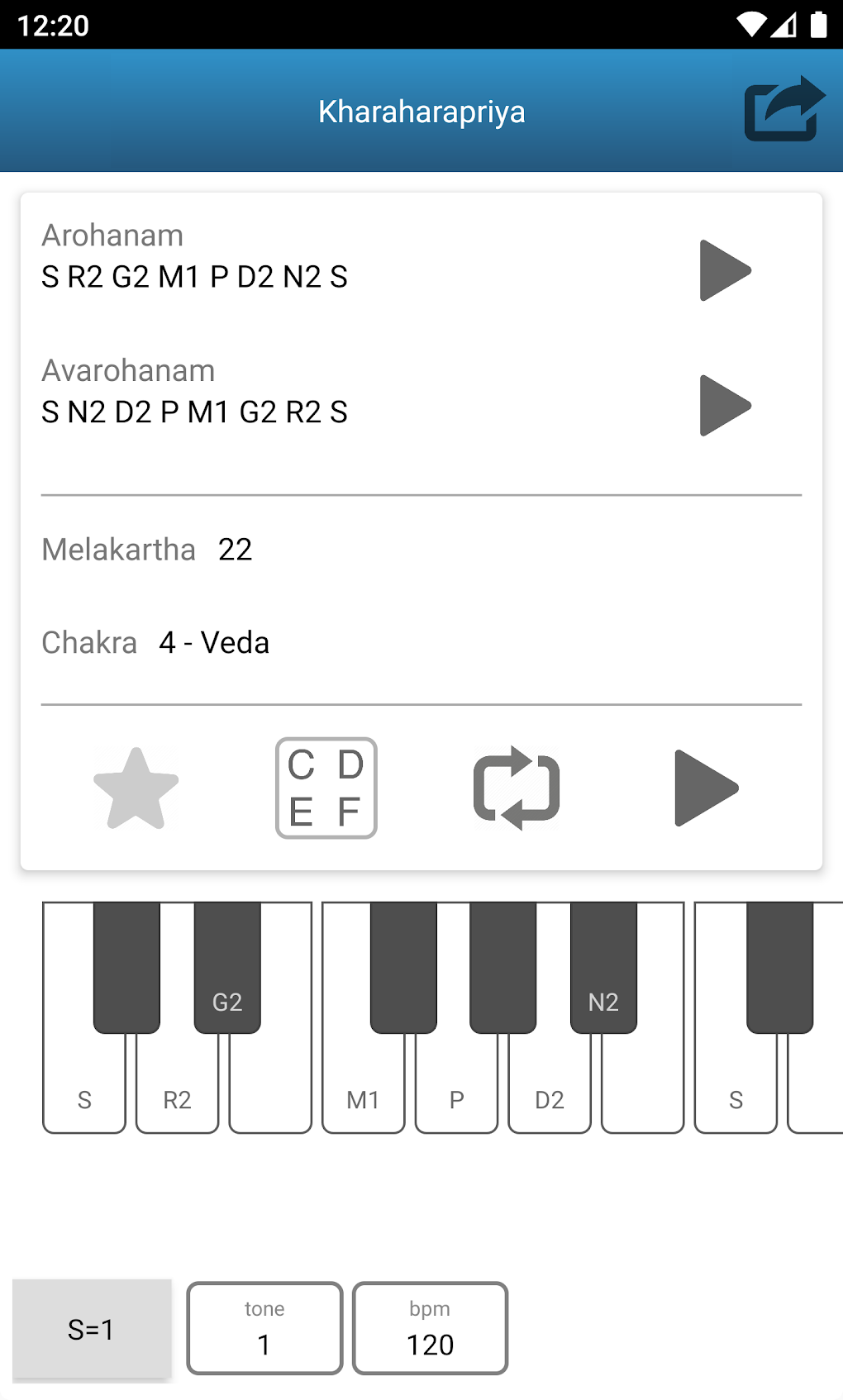Play the Arohanam scale

[724, 270]
